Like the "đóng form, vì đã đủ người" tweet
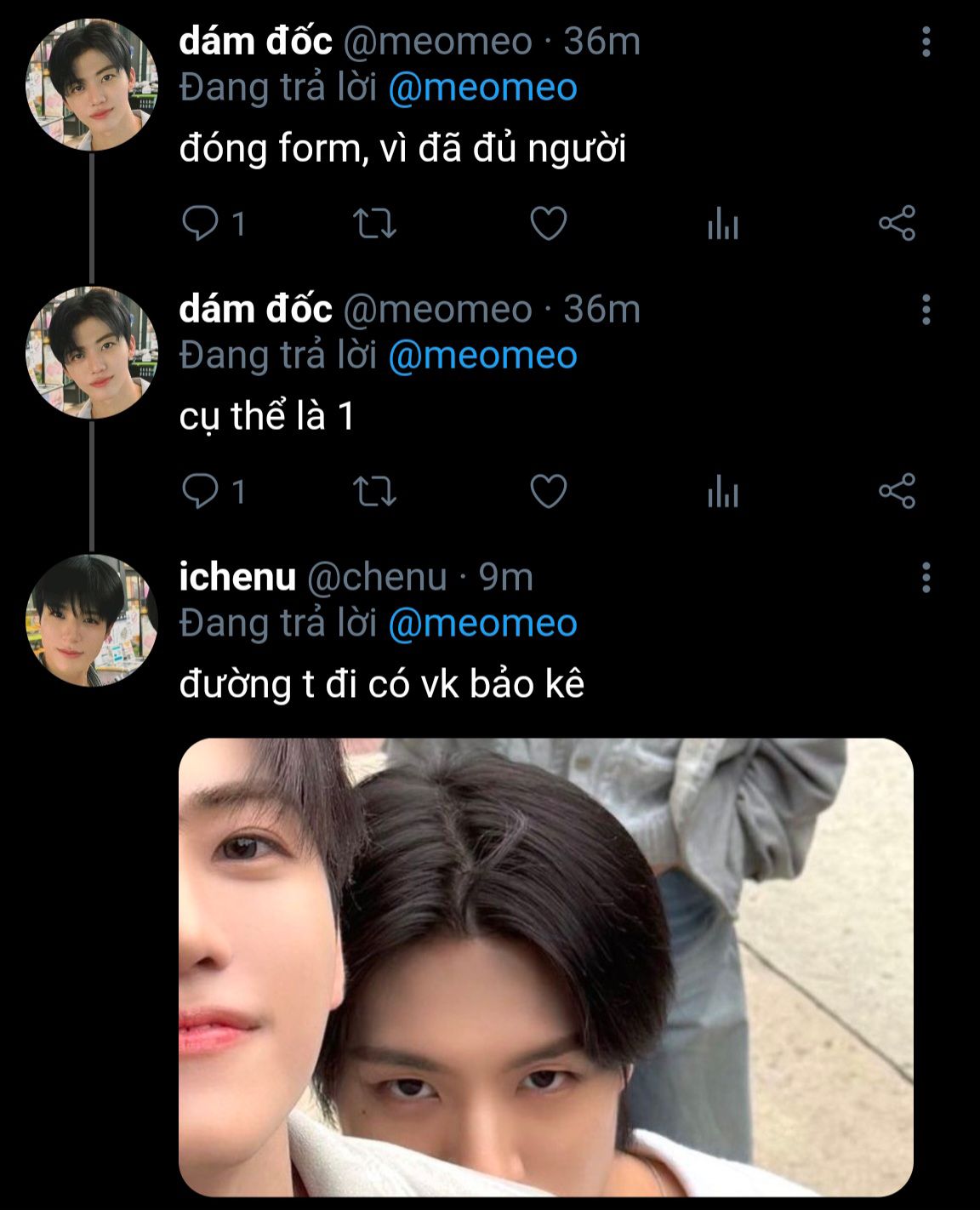The height and width of the screenshot is (1210, 980). click(x=548, y=224)
